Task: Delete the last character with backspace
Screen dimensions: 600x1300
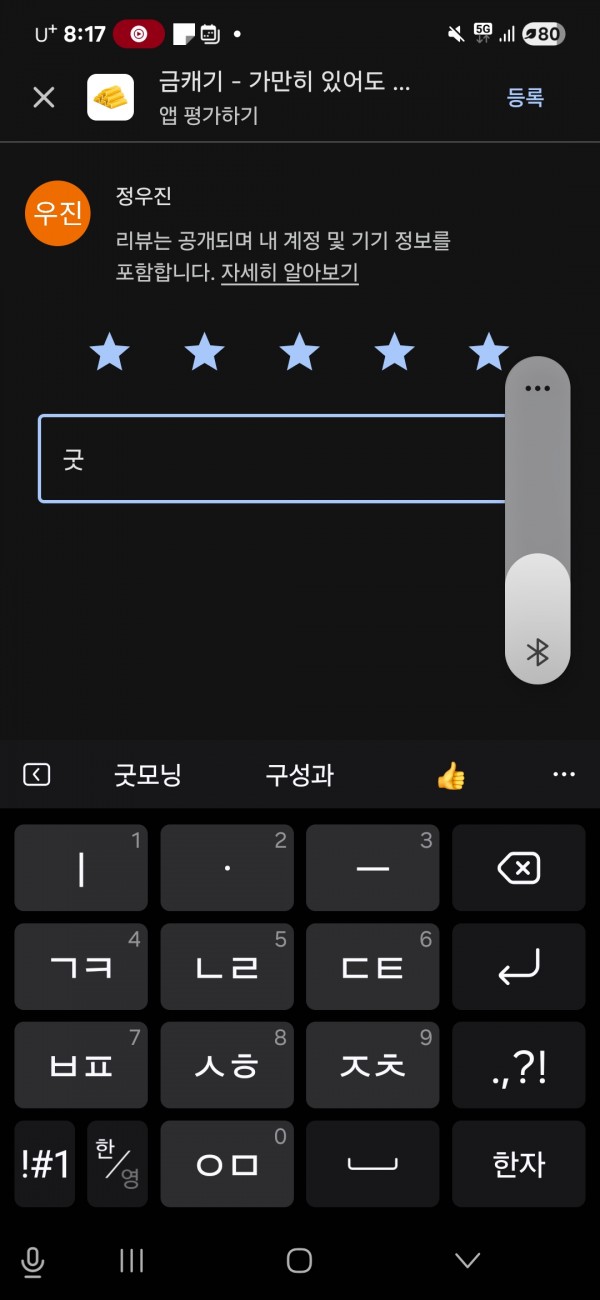Action: (x=518, y=867)
